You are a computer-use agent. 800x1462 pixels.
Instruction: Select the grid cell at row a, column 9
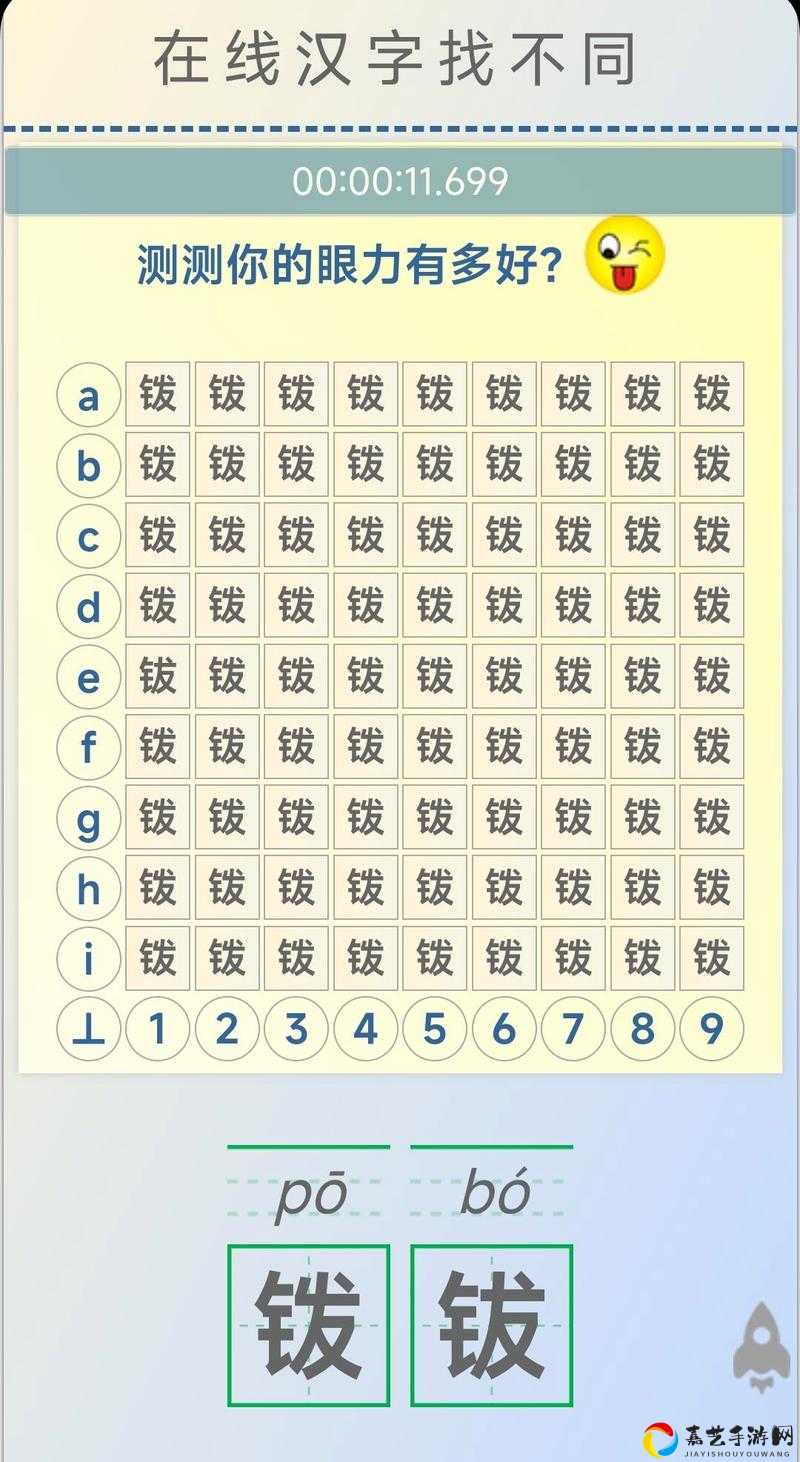(x=712, y=394)
